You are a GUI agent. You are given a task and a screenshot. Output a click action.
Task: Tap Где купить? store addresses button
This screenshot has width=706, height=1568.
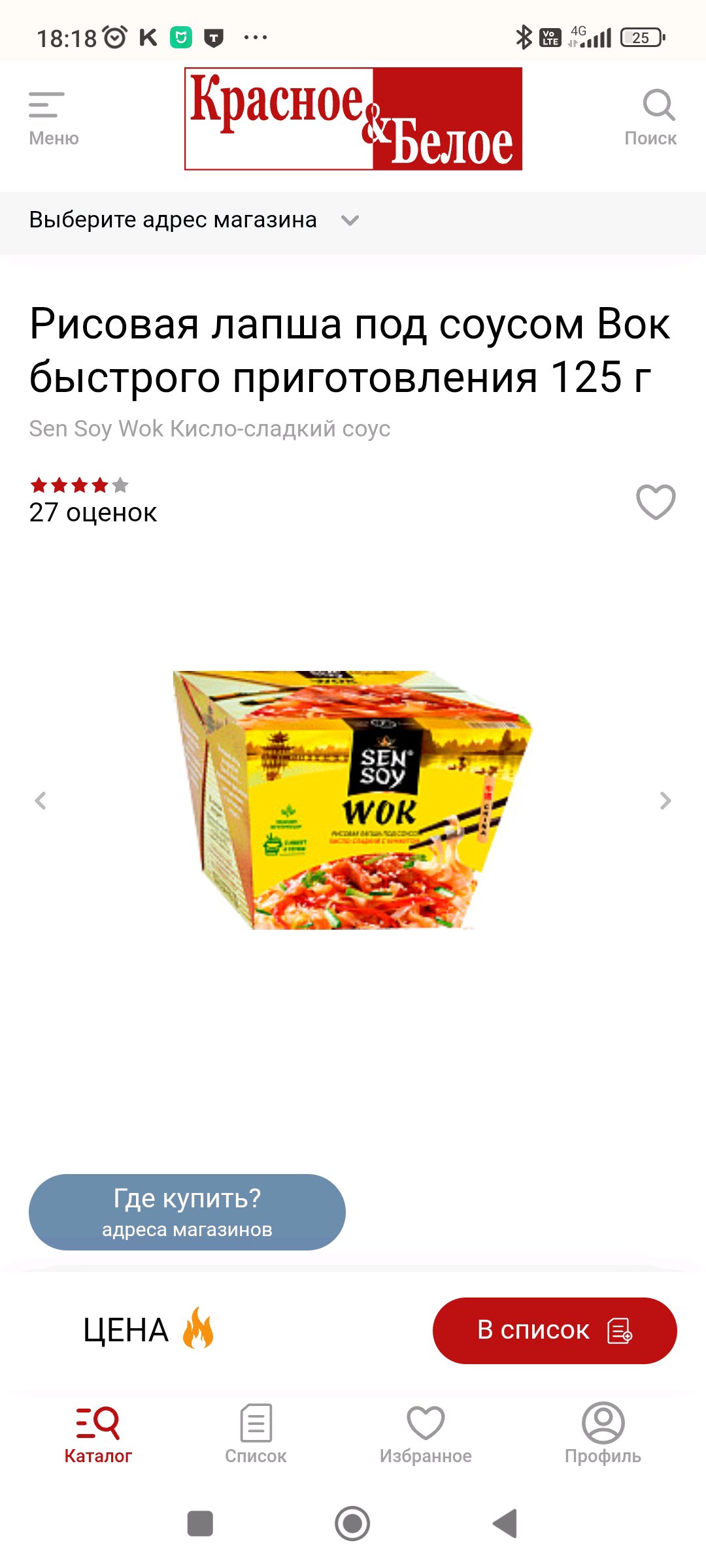pos(187,1212)
